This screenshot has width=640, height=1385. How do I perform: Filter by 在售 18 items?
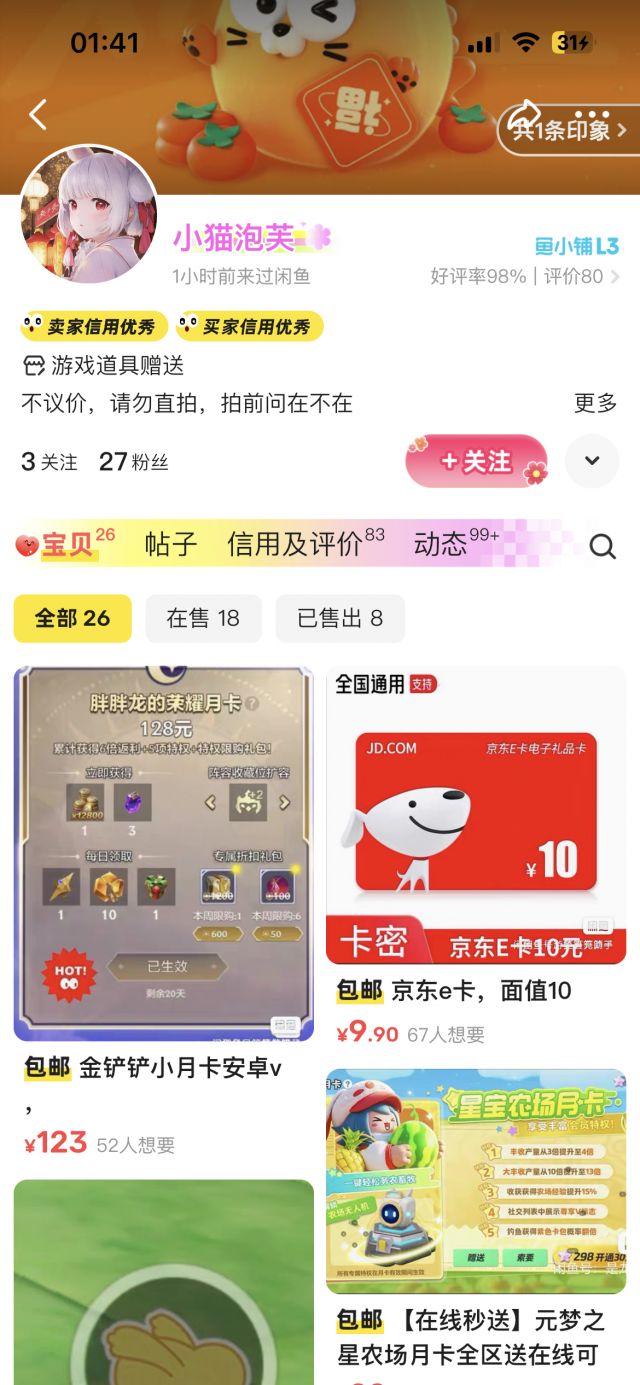coord(203,618)
